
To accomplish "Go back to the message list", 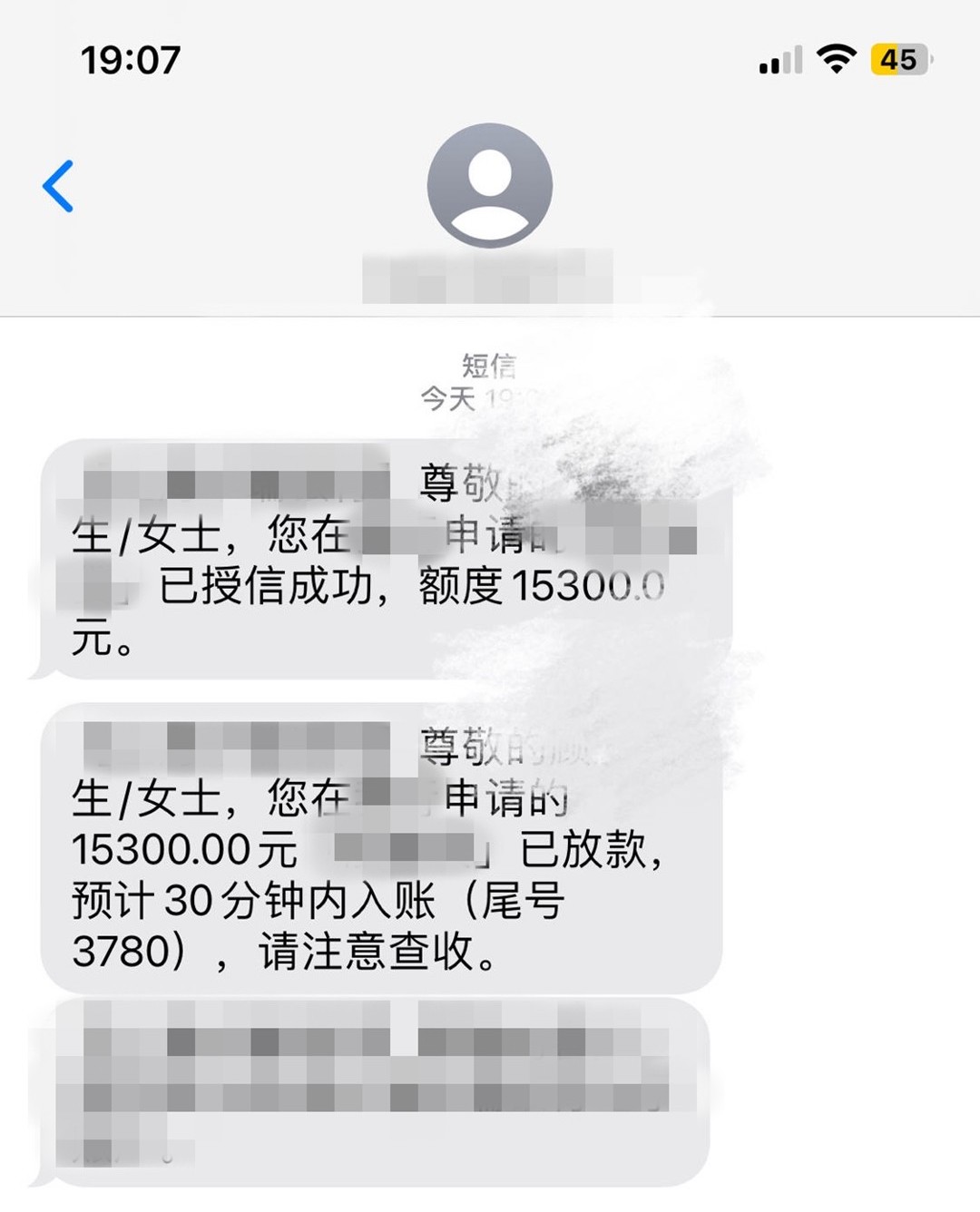I will (58, 186).
